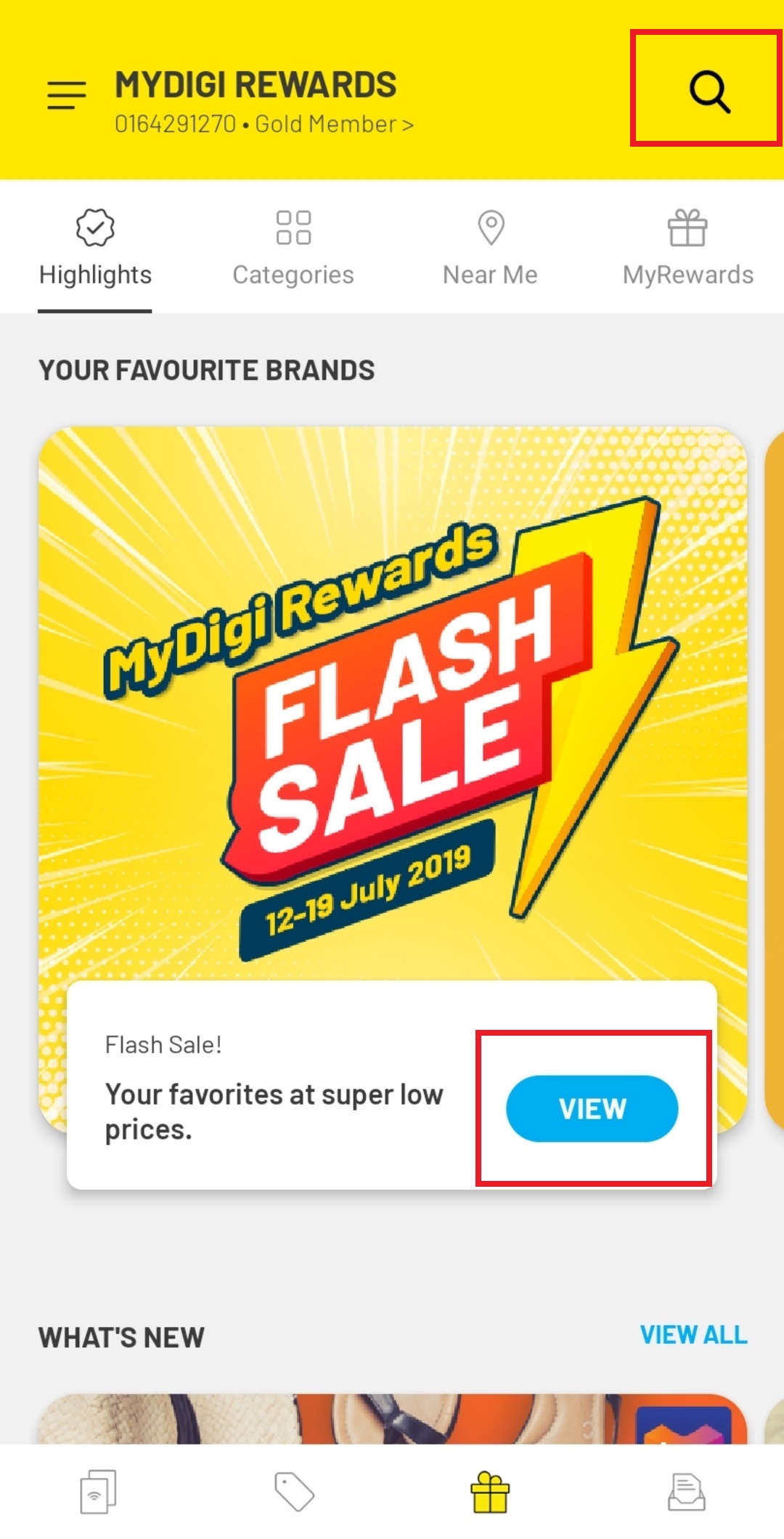784x1539 pixels.
Task: Open the search icon
Action: click(709, 91)
